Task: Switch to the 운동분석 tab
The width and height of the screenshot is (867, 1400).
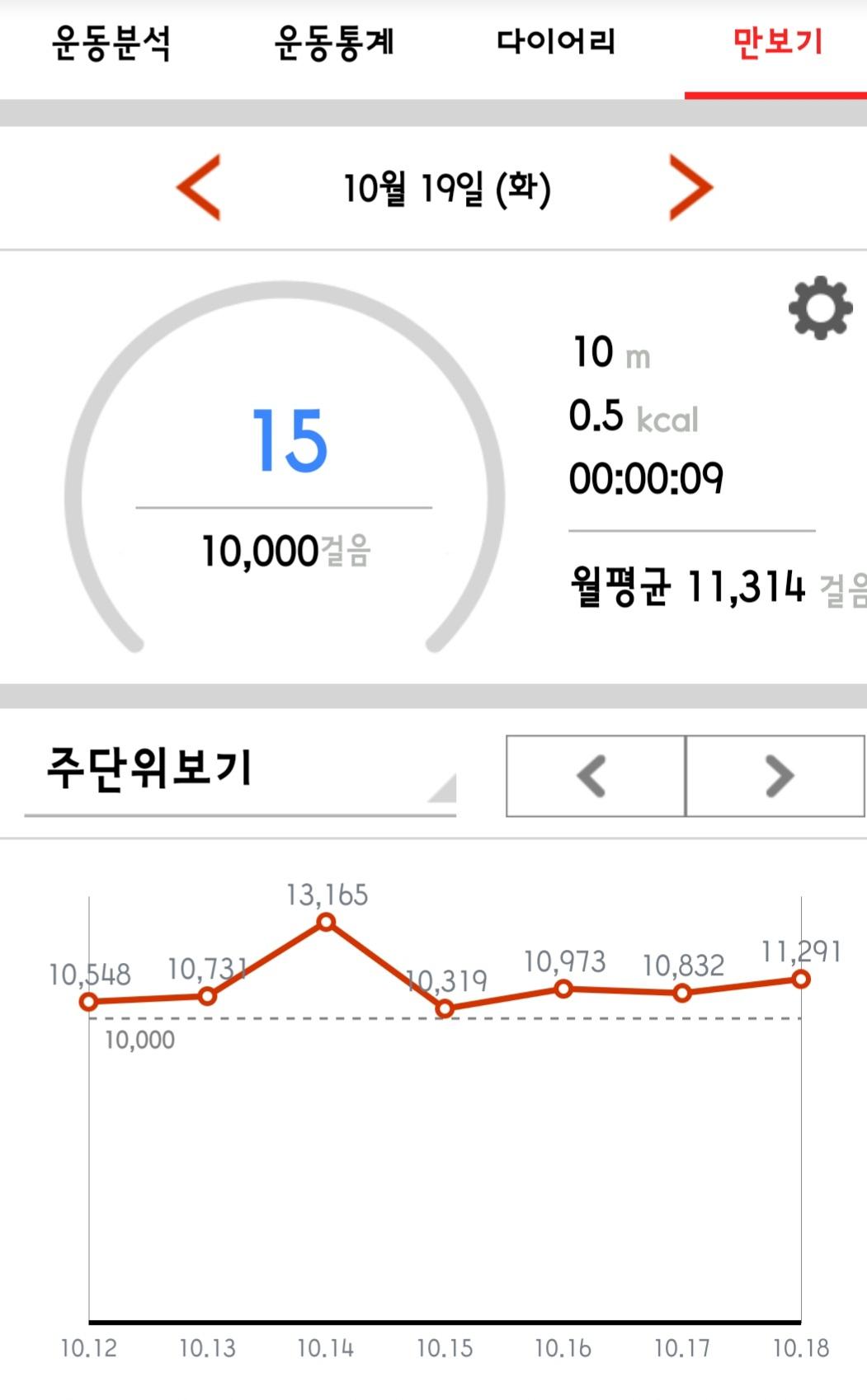Action: (x=111, y=44)
